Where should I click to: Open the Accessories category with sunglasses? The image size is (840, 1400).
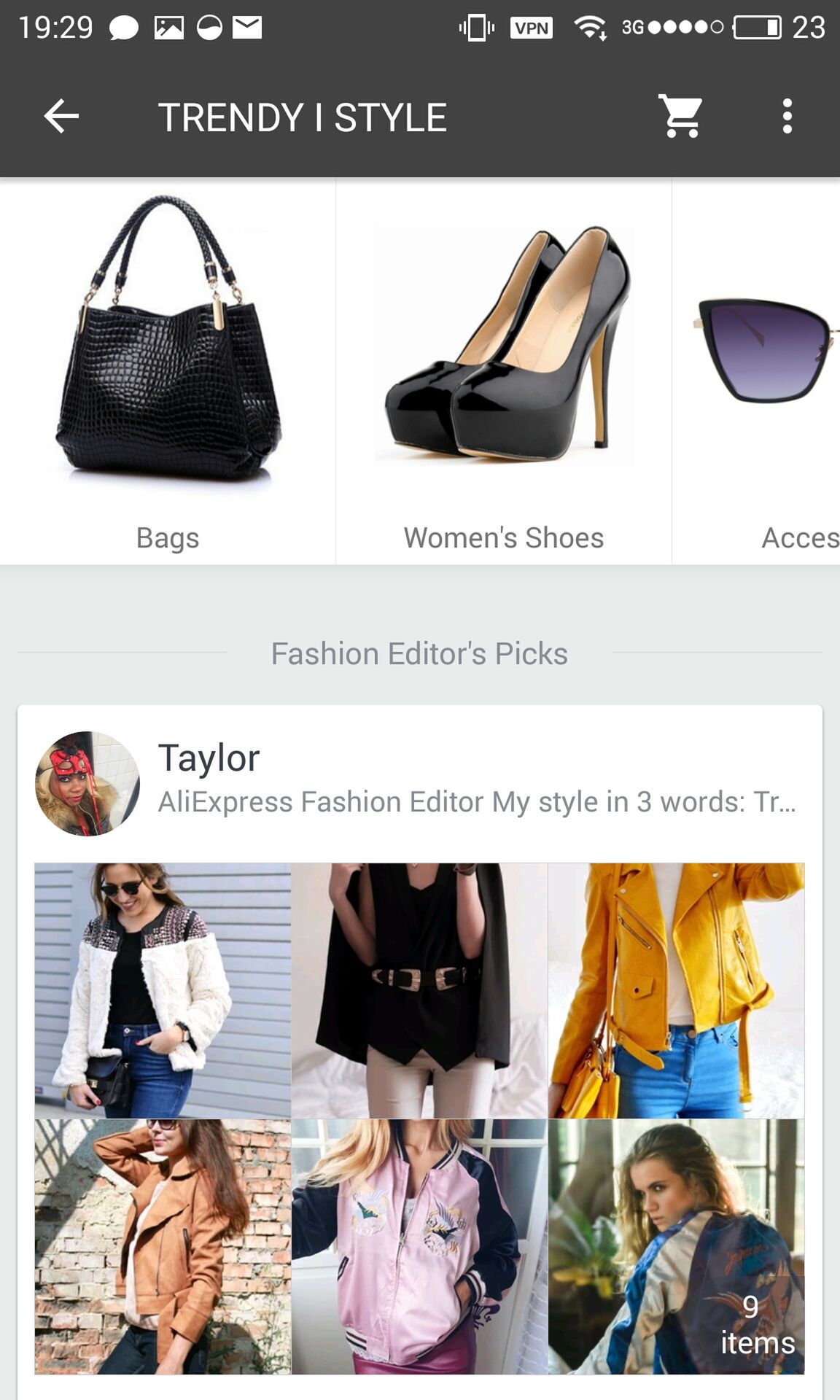[x=756, y=371]
